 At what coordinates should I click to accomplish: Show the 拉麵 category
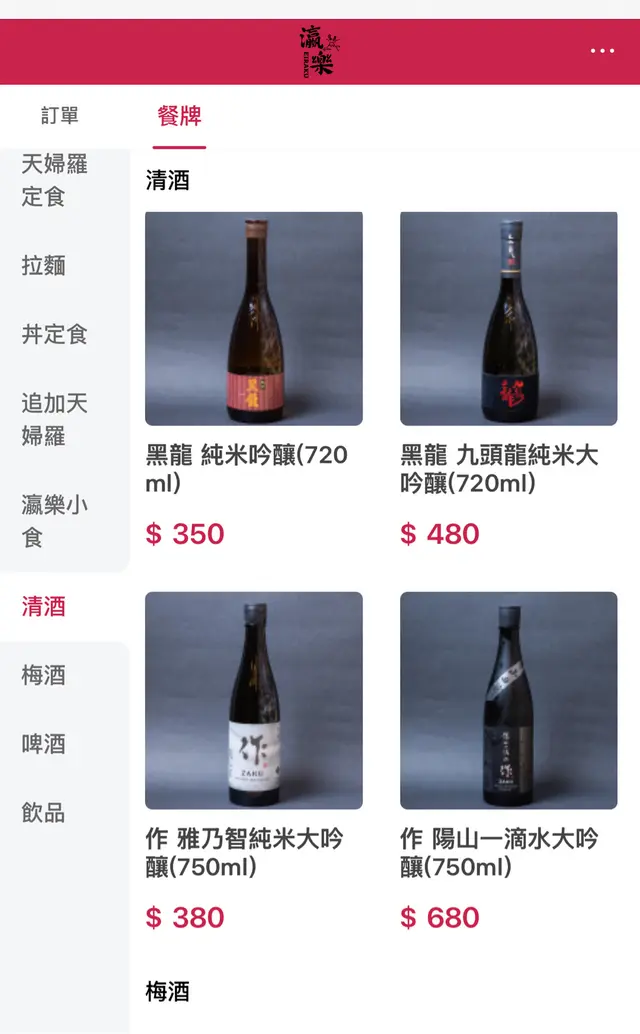(x=44, y=265)
